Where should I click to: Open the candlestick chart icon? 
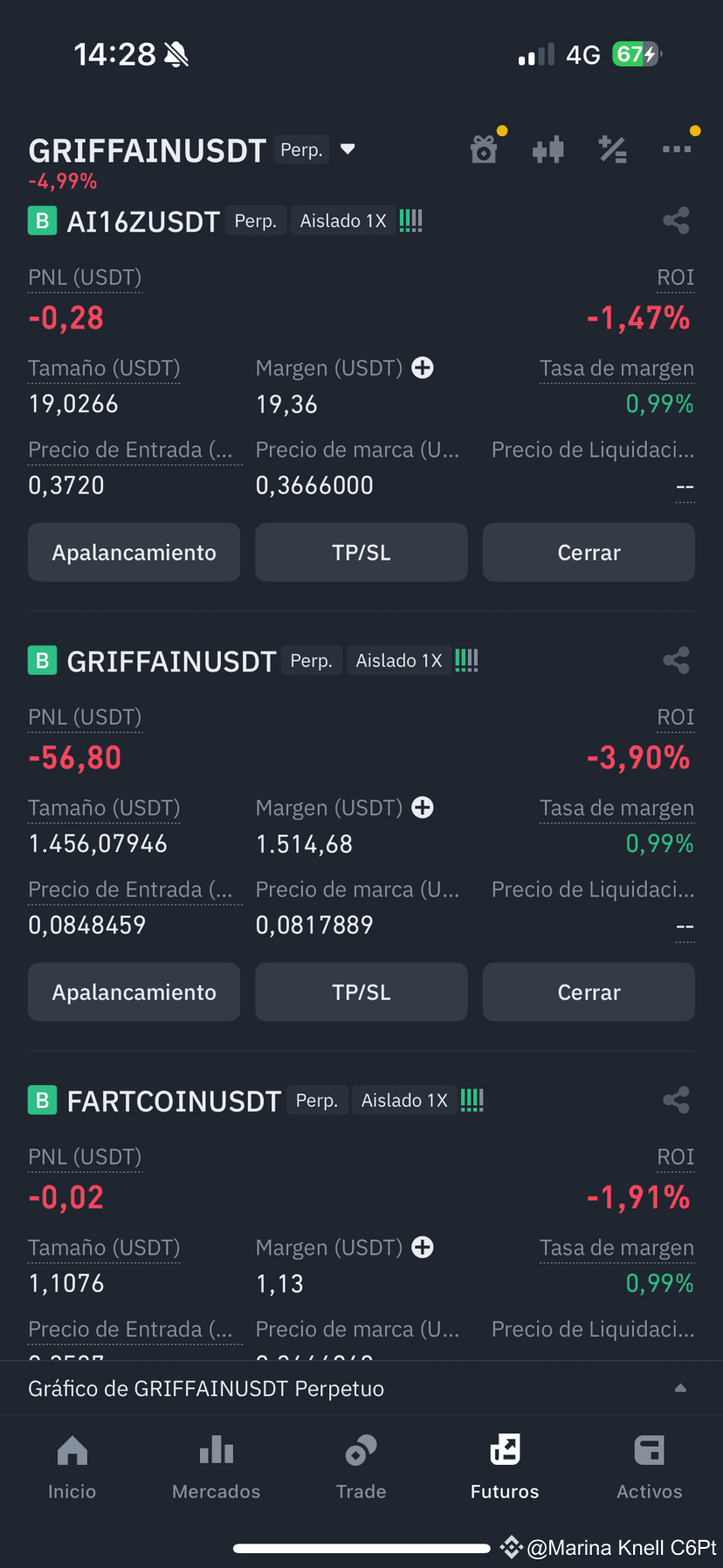coord(548,150)
